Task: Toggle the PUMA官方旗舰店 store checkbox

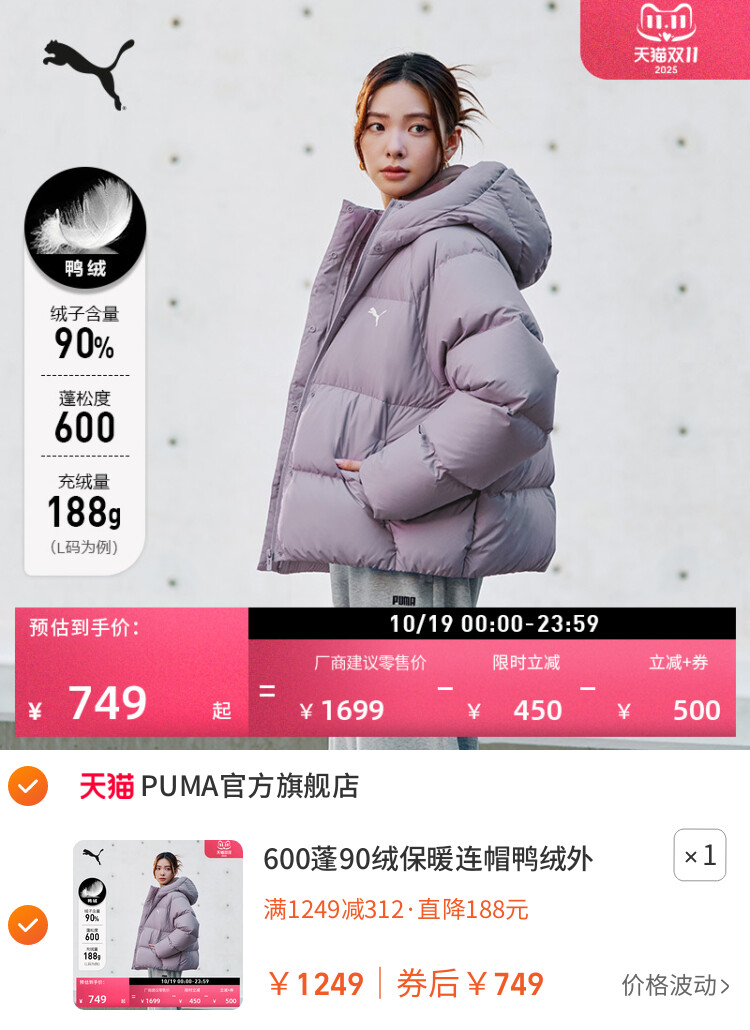Action: click(28, 786)
